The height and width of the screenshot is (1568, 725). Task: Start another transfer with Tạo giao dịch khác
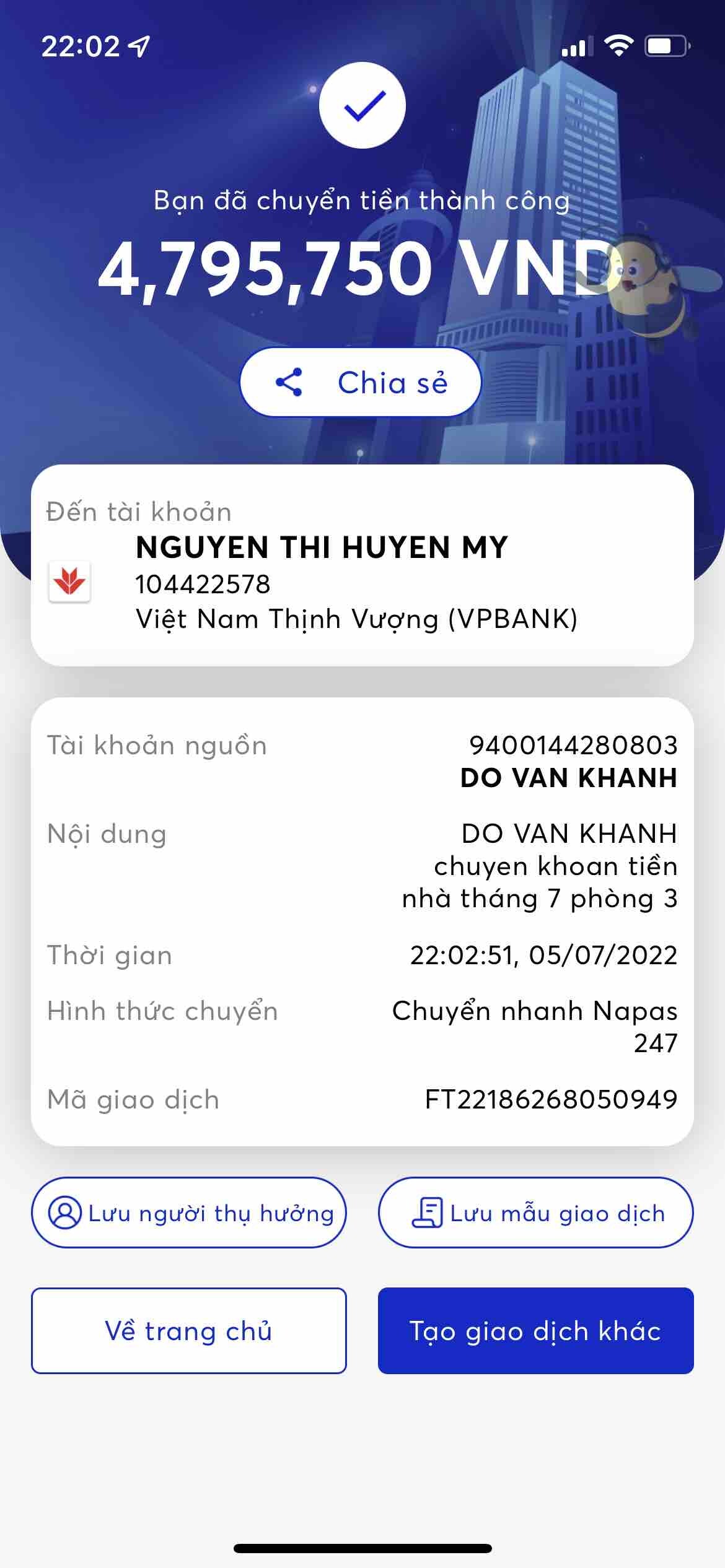536,1331
